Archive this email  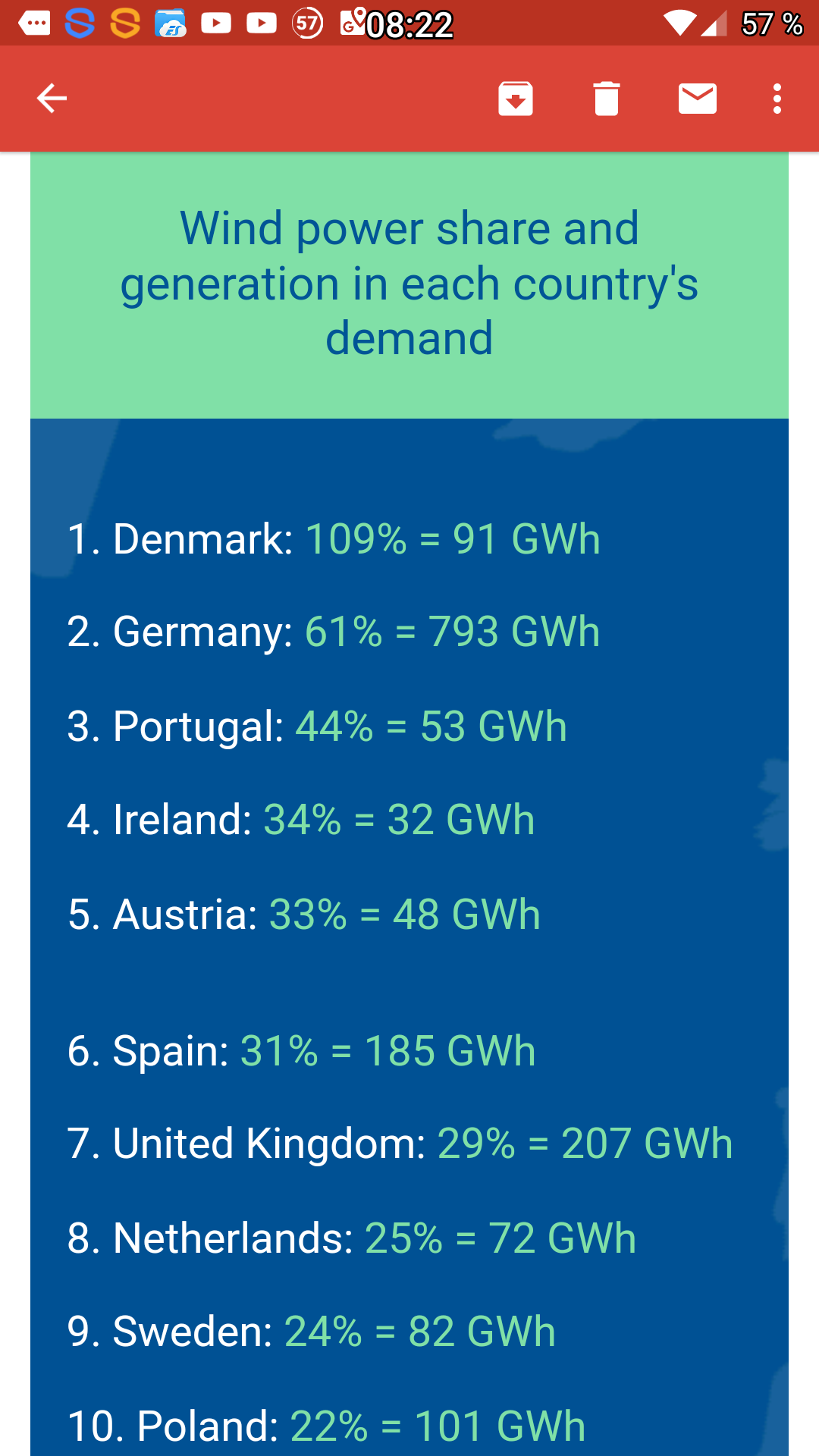coord(516,99)
